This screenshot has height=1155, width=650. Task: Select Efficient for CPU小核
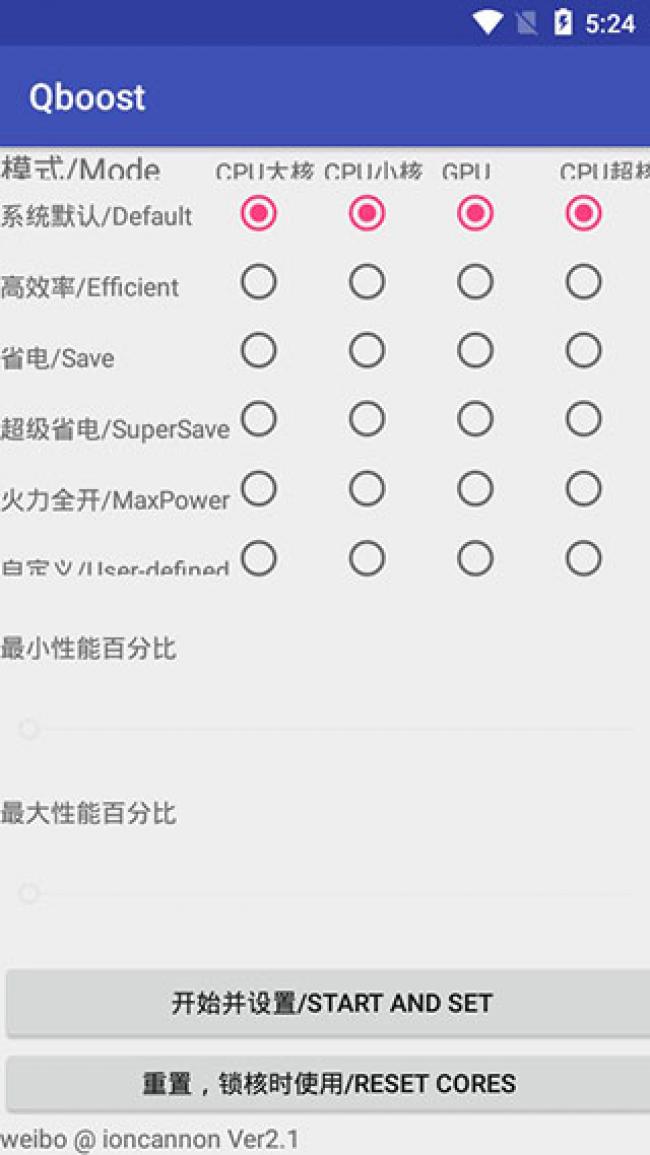[367, 283]
